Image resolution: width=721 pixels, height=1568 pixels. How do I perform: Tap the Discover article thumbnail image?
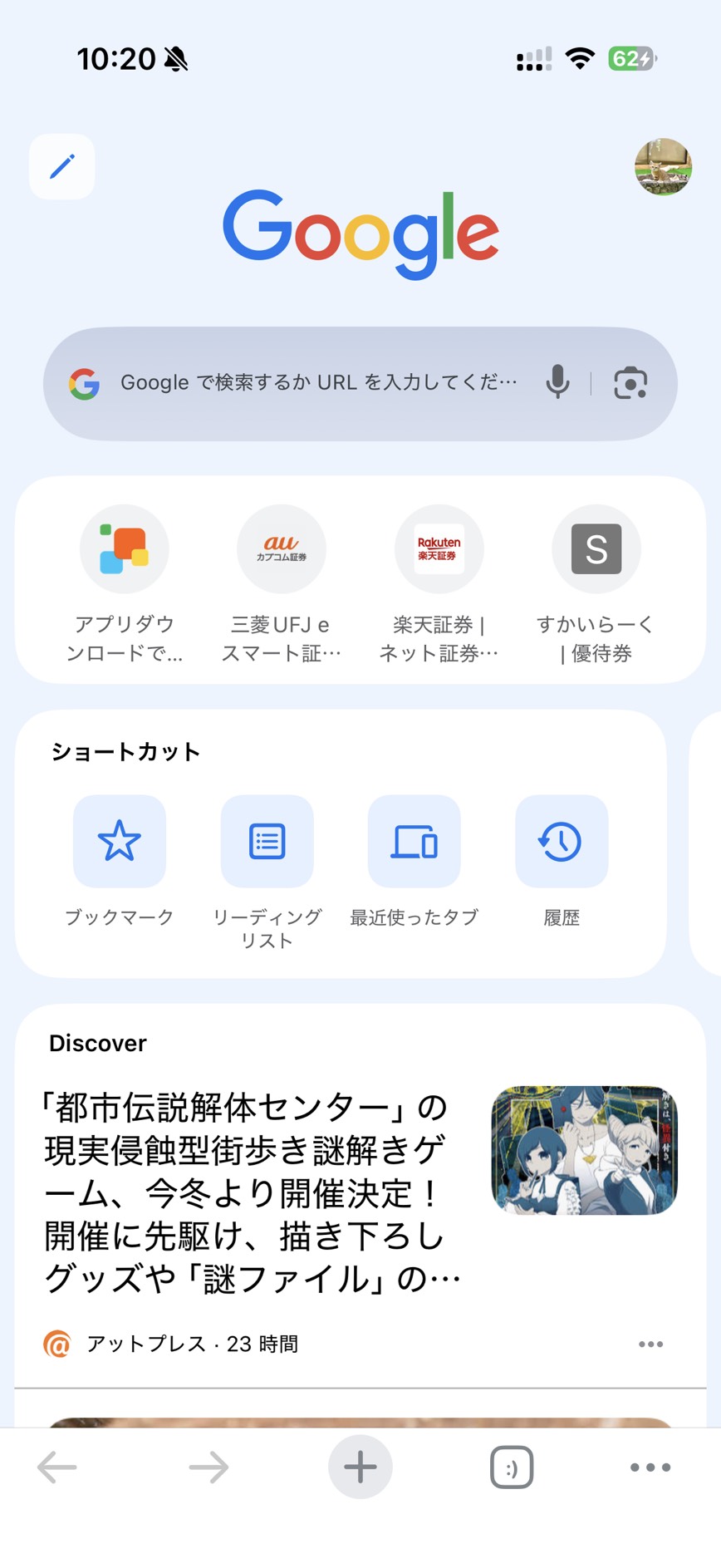pos(583,1151)
